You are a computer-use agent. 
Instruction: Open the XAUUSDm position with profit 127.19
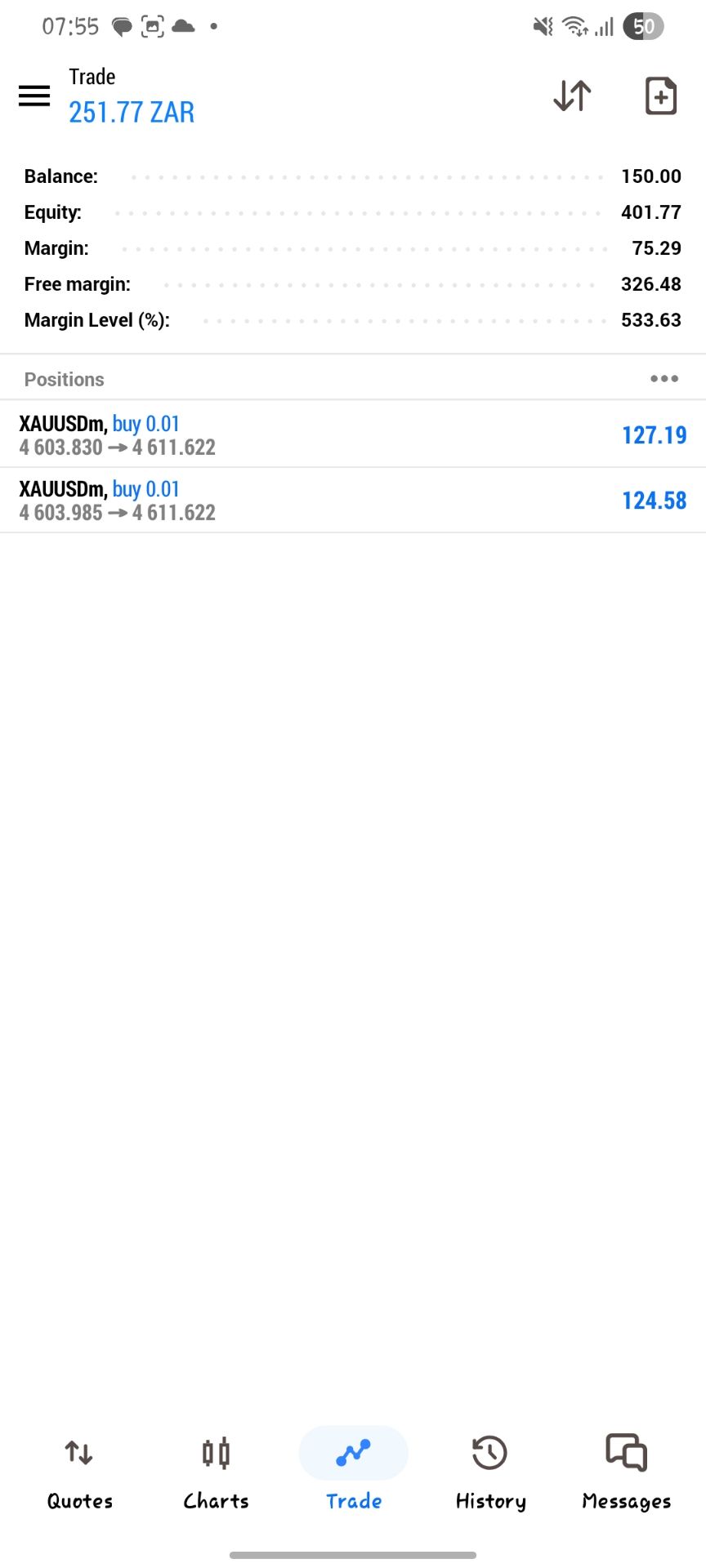(353, 434)
